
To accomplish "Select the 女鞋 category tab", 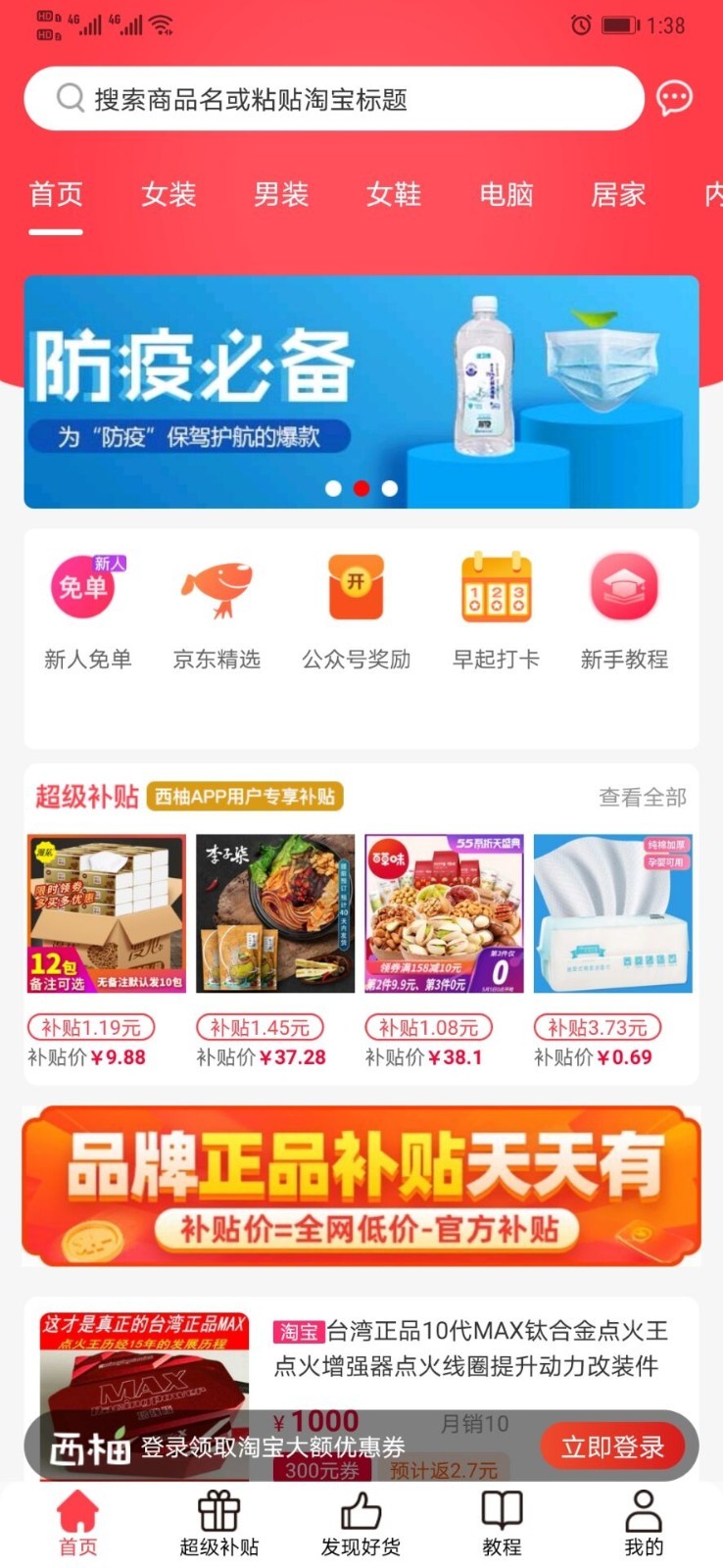I will [394, 194].
